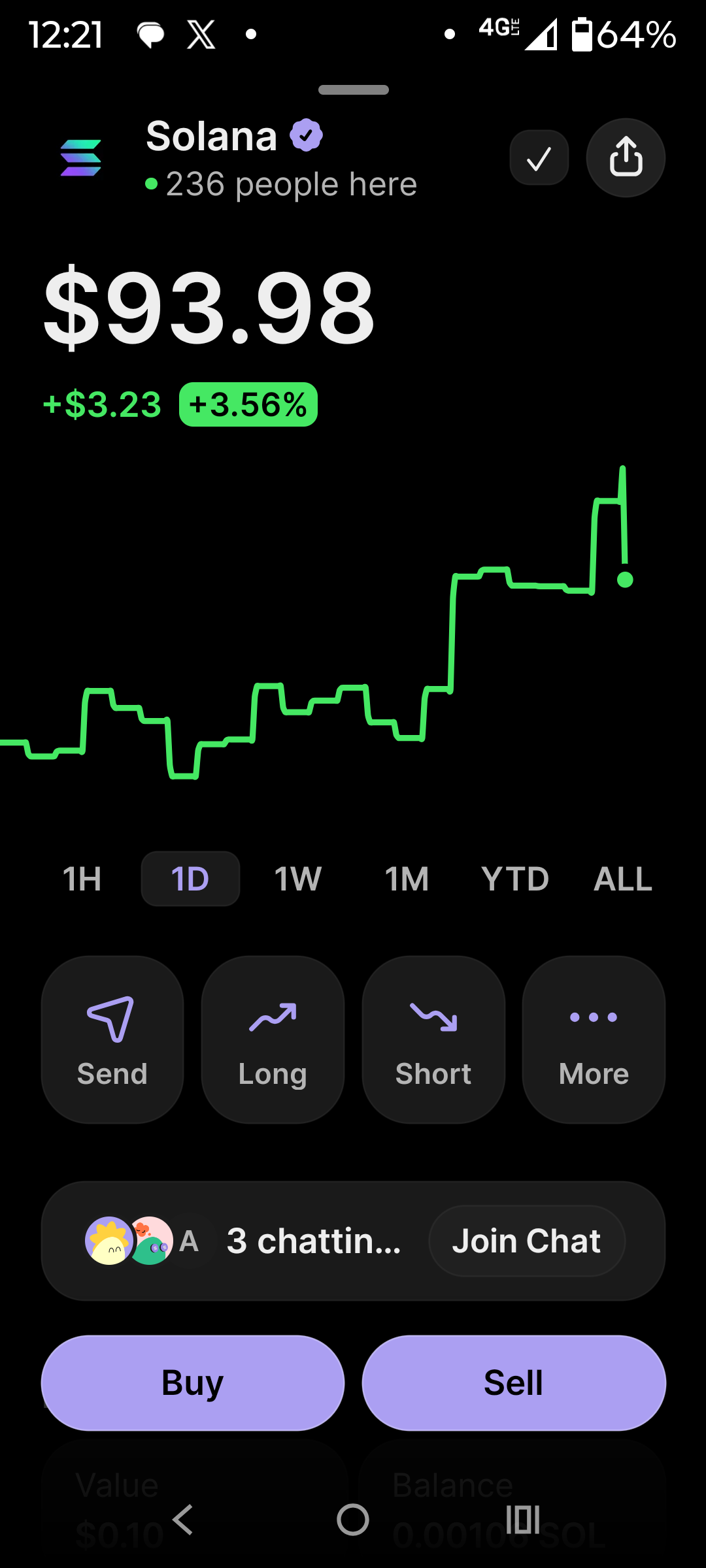The image size is (706, 1568).
Task: Open the More actions menu
Action: tap(594, 1040)
